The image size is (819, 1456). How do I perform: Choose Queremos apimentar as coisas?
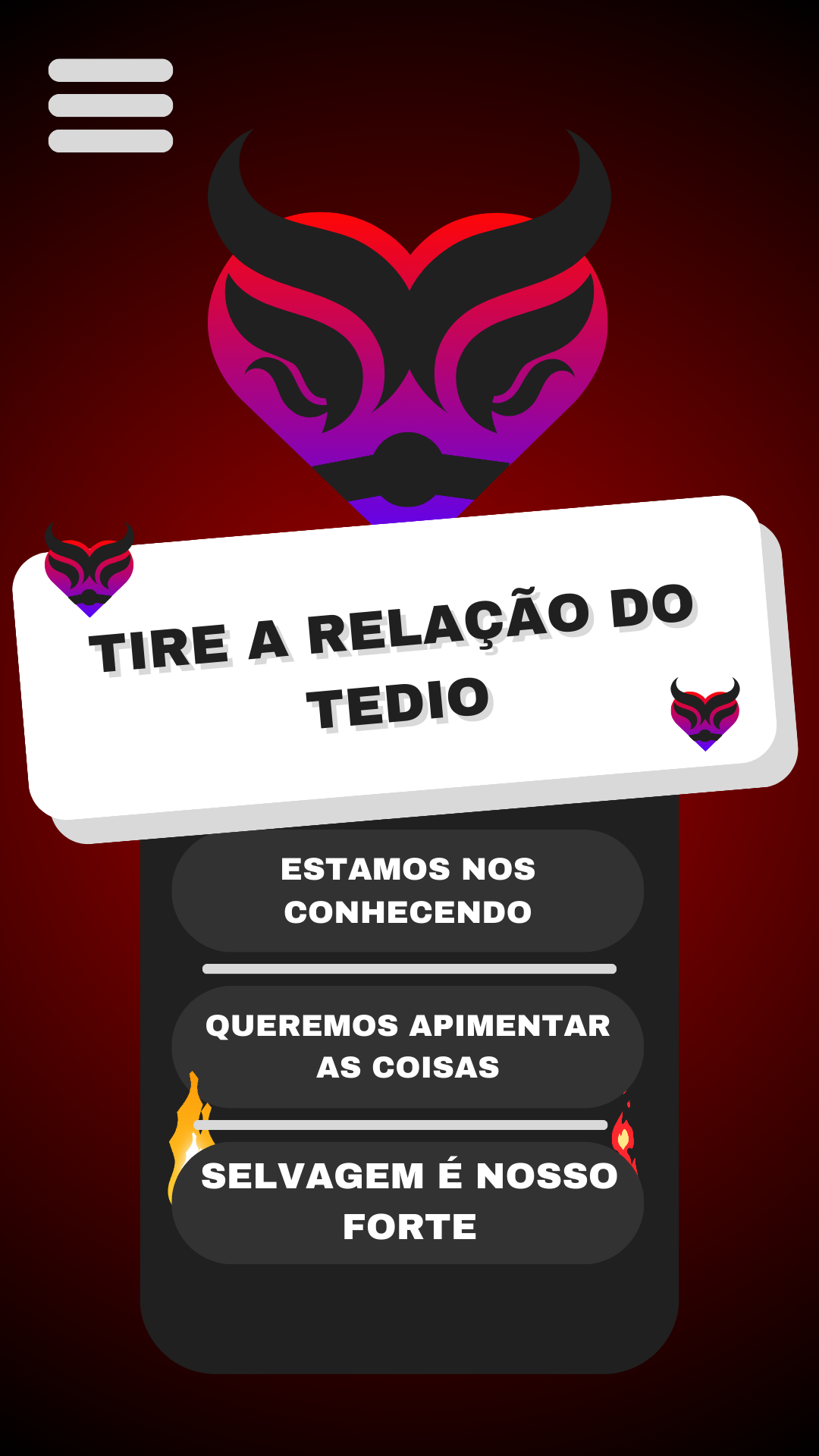(408, 1046)
